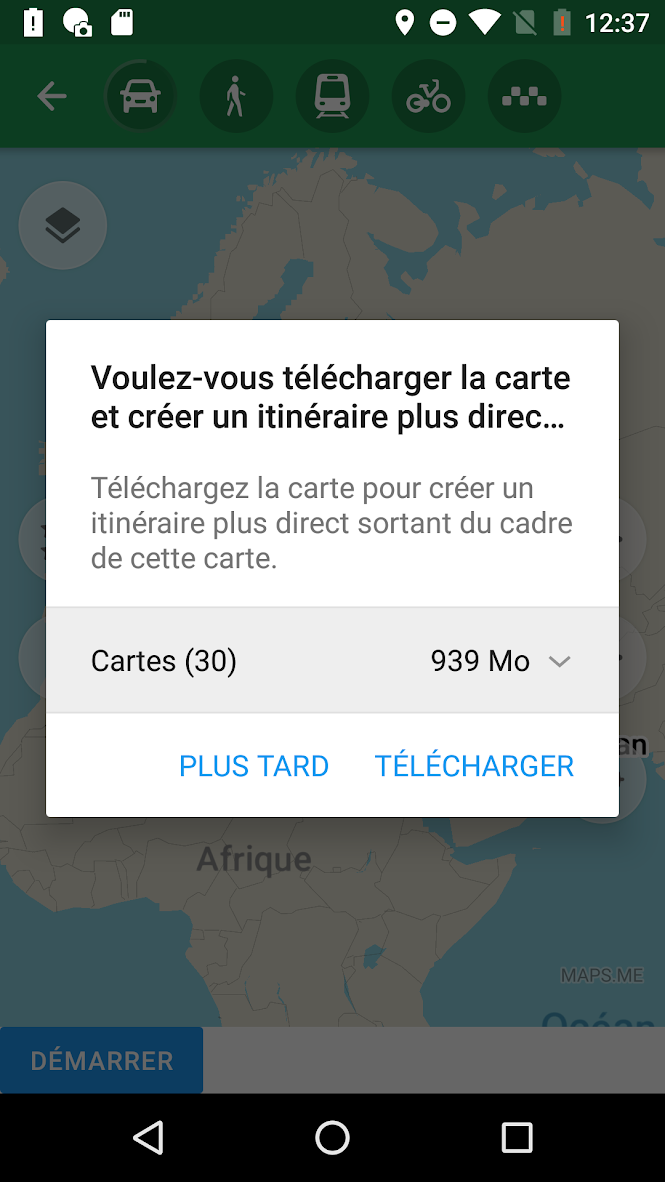Switch to pedestrian routing mode
665x1182 pixels.
click(x=236, y=96)
